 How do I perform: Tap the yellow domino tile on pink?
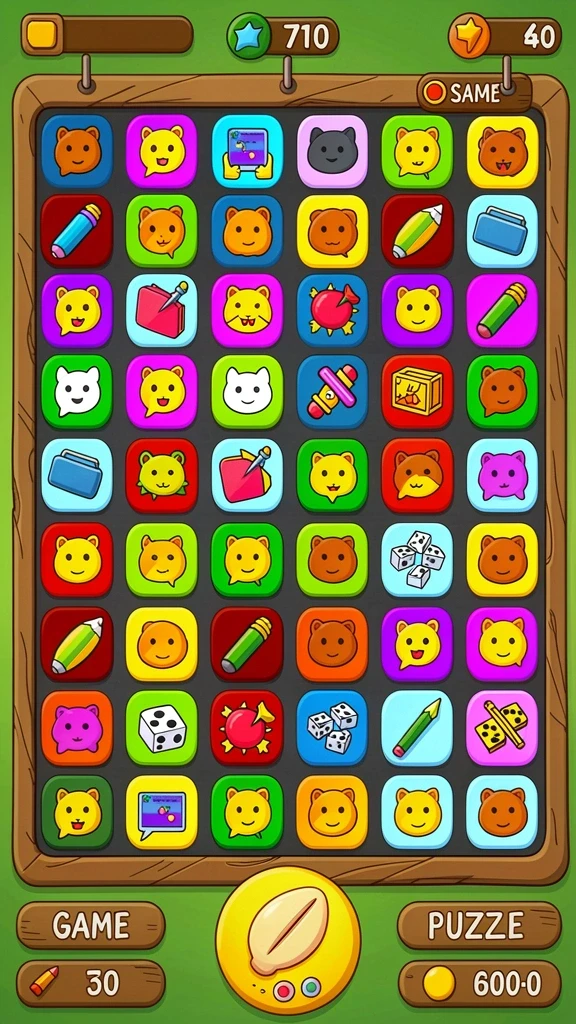(502, 728)
